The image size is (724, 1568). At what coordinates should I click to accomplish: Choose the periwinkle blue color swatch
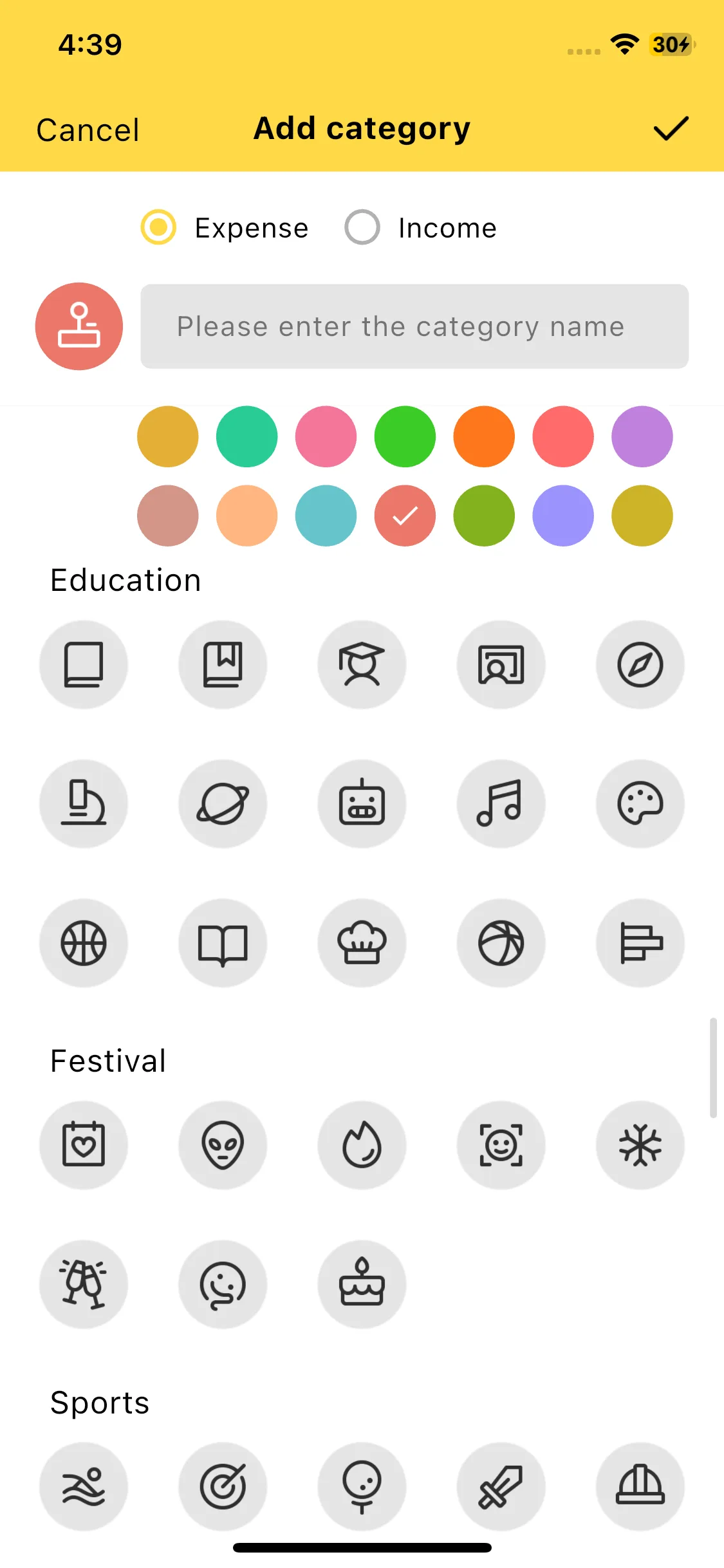(x=563, y=516)
